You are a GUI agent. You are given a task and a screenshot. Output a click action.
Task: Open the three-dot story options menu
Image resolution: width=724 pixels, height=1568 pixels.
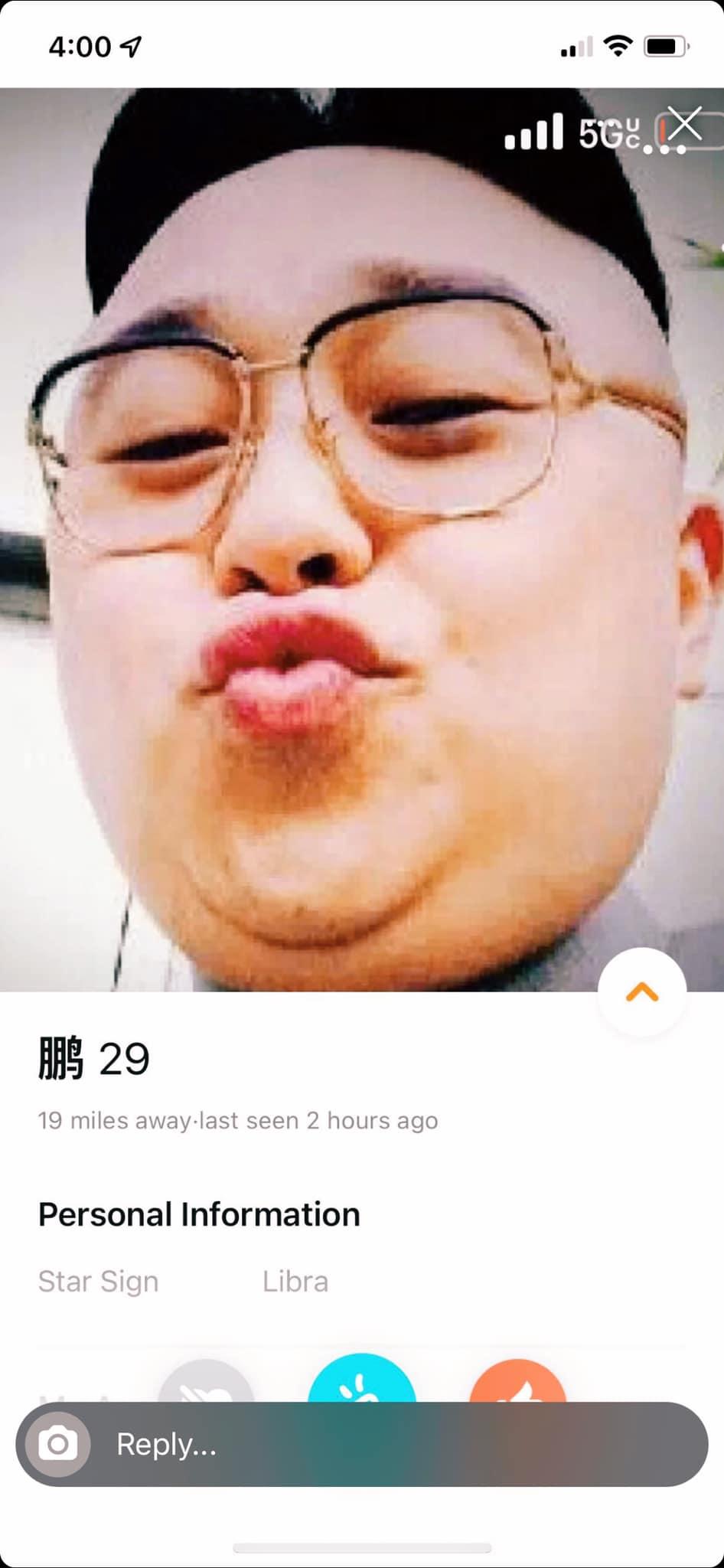click(x=663, y=150)
